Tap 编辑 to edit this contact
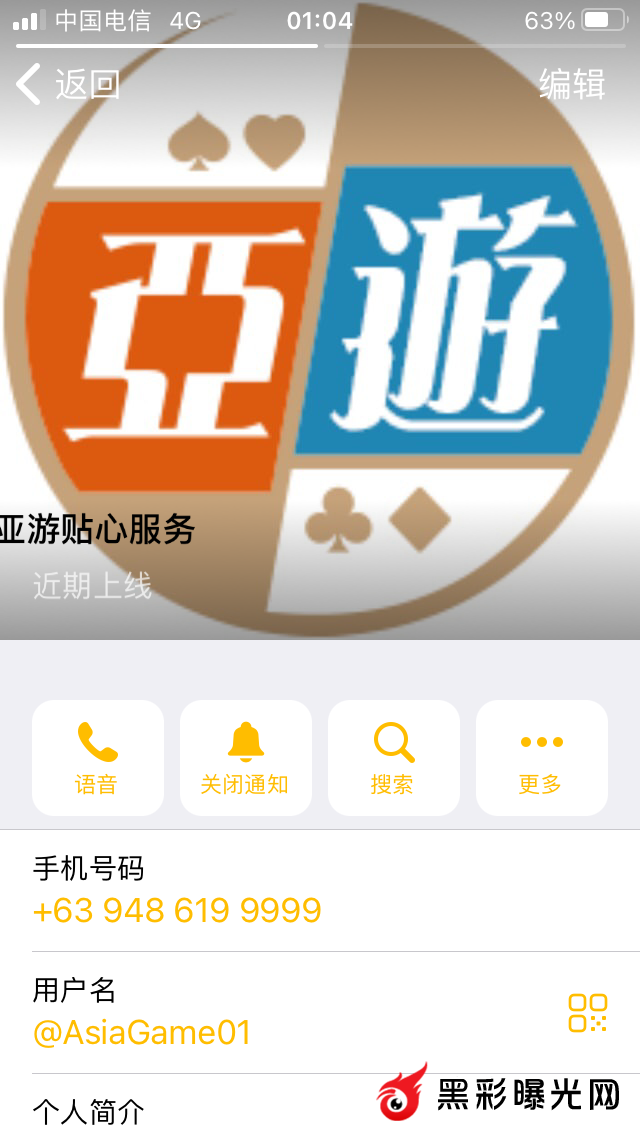Viewport: 640px width, 1136px height. 572,85
